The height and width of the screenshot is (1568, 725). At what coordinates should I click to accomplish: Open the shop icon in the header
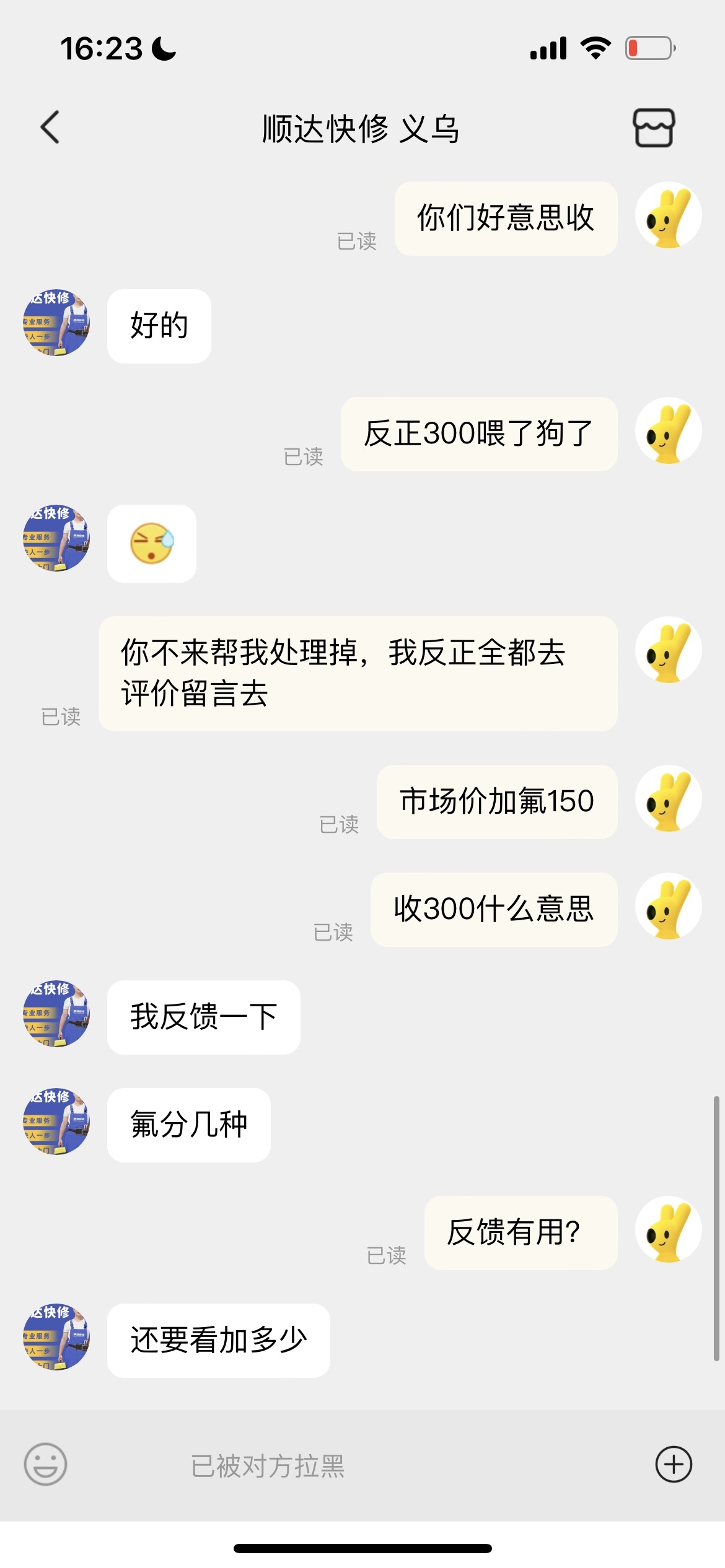pos(653,128)
